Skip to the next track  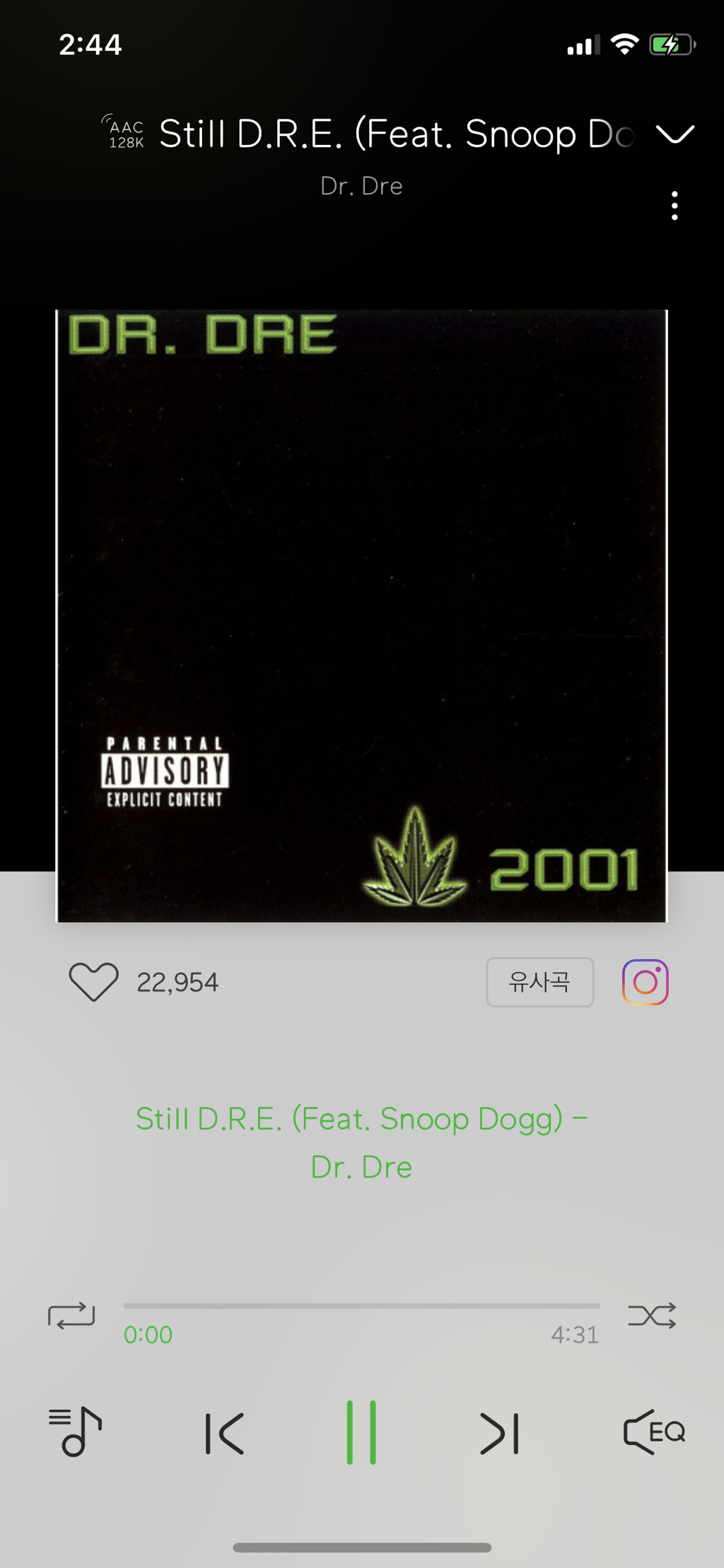point(499,1434)
